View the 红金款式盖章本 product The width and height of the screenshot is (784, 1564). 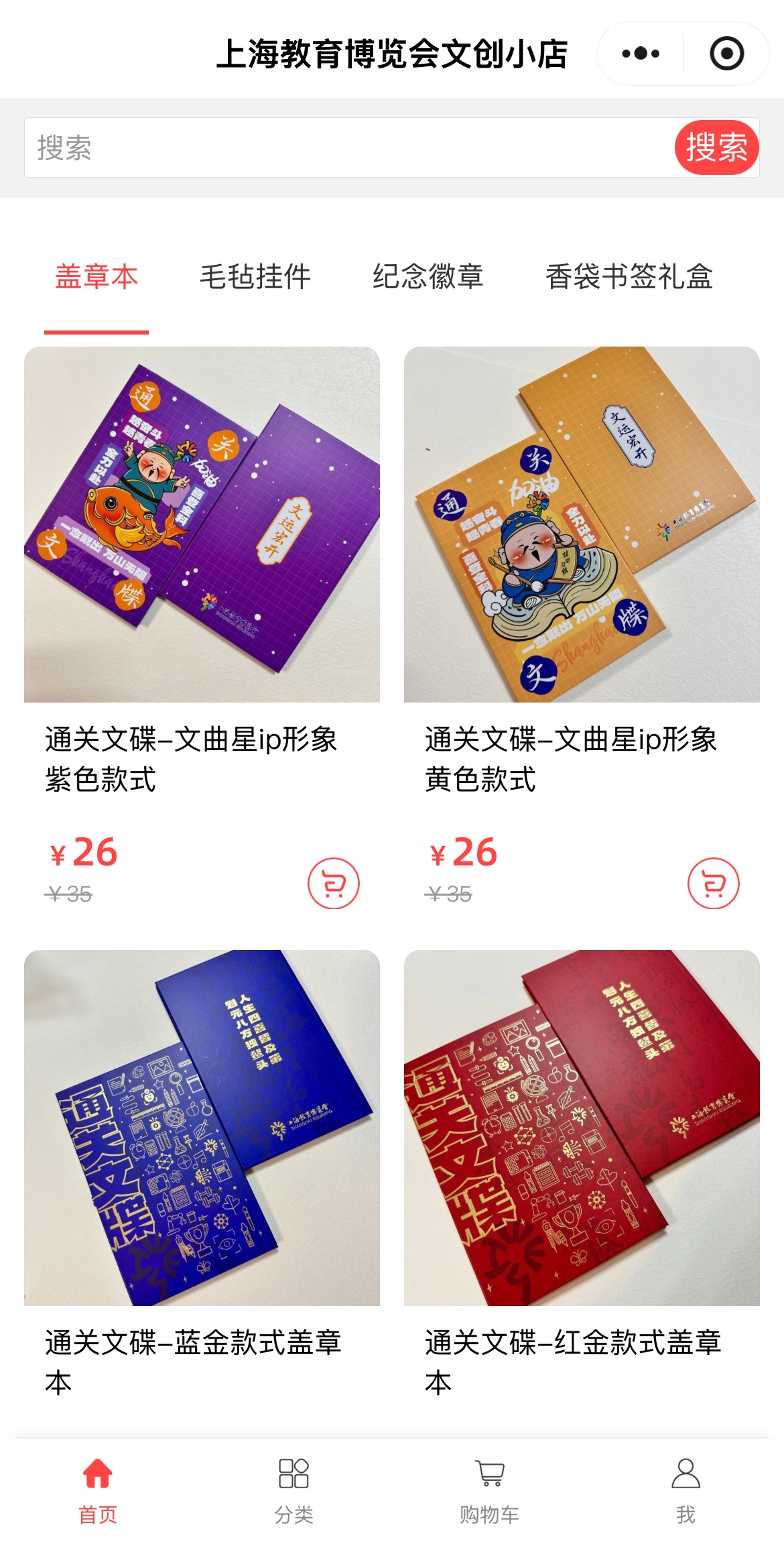[x=582, y=1128]
